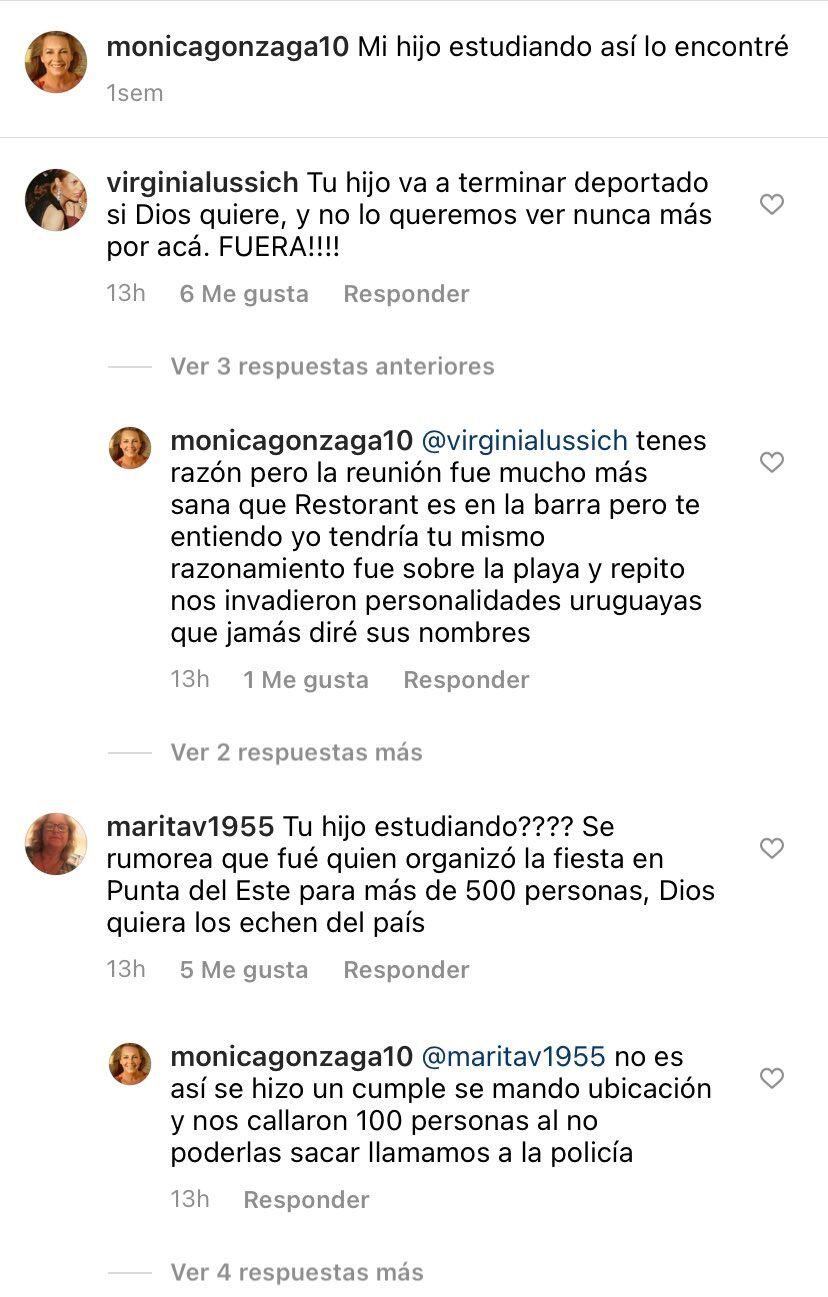The width and height of the screenshot is (828, 1297).
Task: Expand Ver 2 respuestas más
Action: click(296, 752)
